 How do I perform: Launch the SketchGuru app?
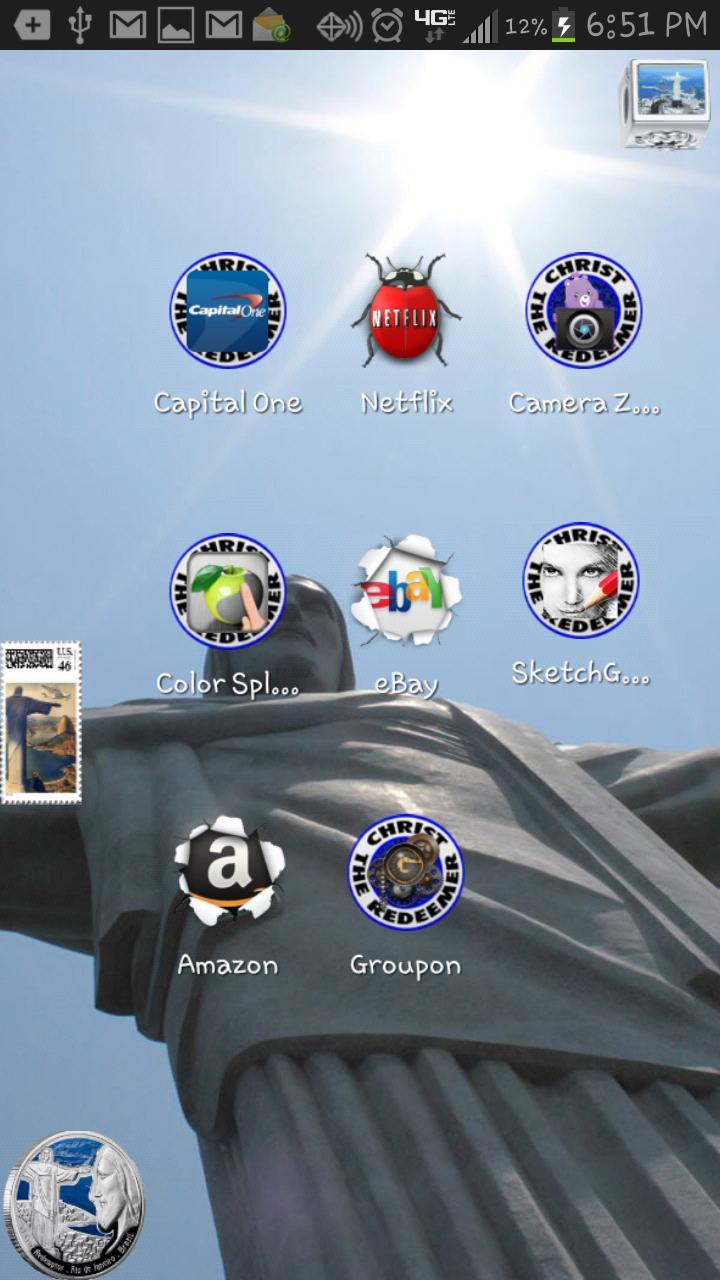coord(581,592)
